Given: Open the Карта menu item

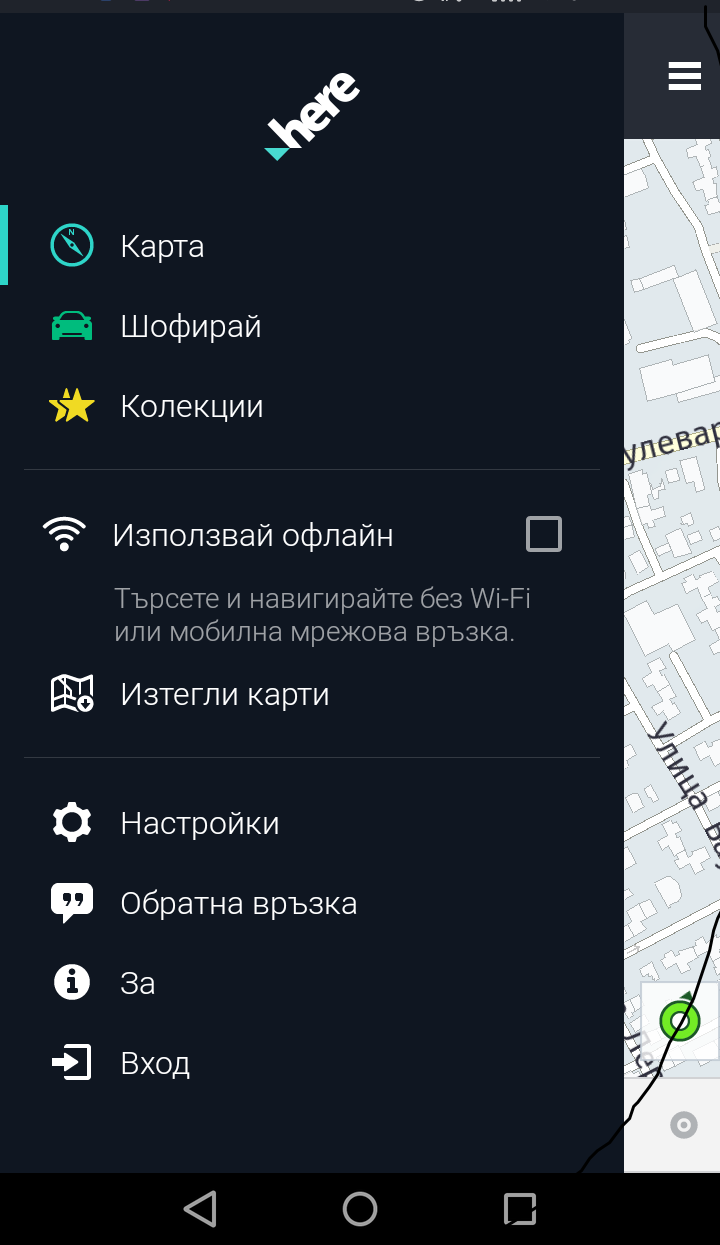Looking at the screenshot, I should coord(162,246).
